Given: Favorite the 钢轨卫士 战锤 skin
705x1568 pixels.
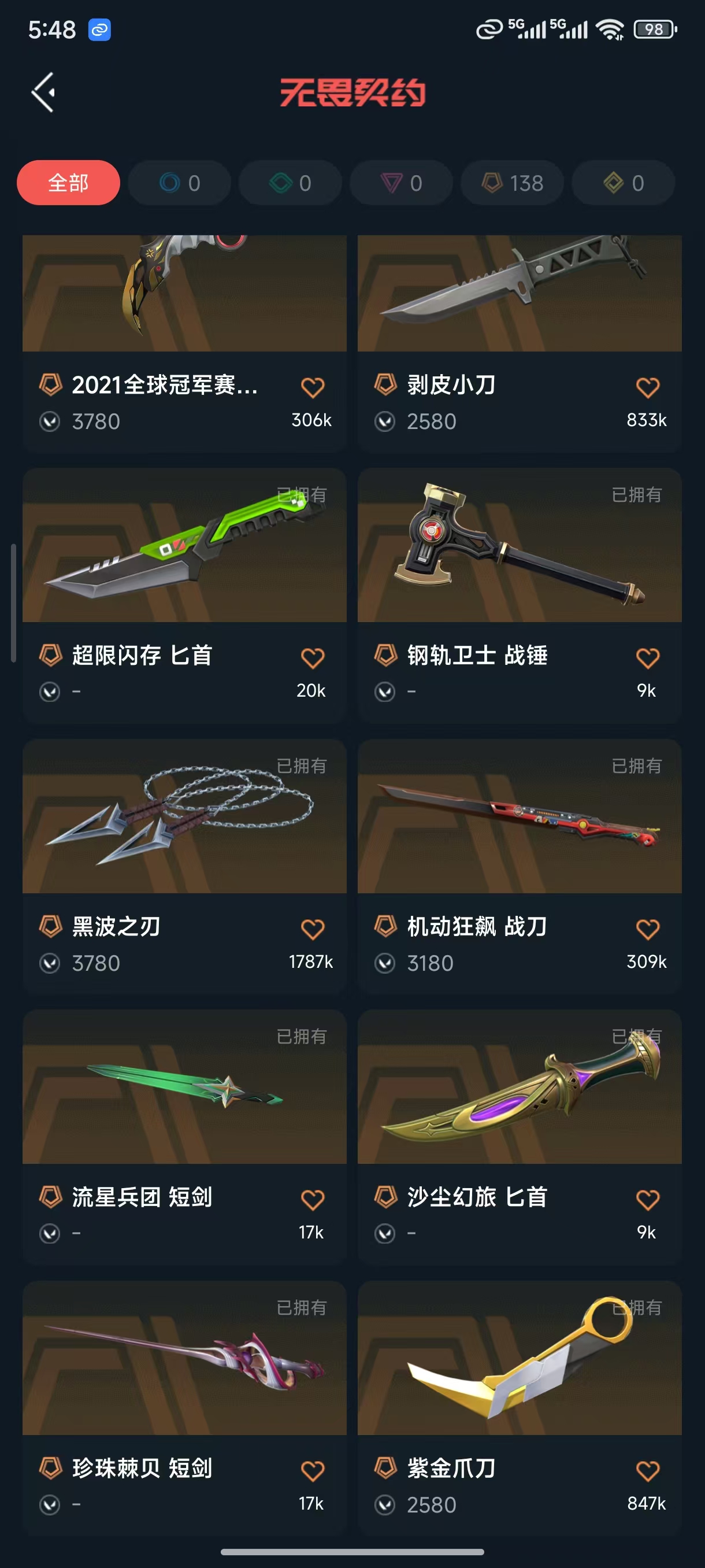Looking at the screenshot, I should pos(647,658).
